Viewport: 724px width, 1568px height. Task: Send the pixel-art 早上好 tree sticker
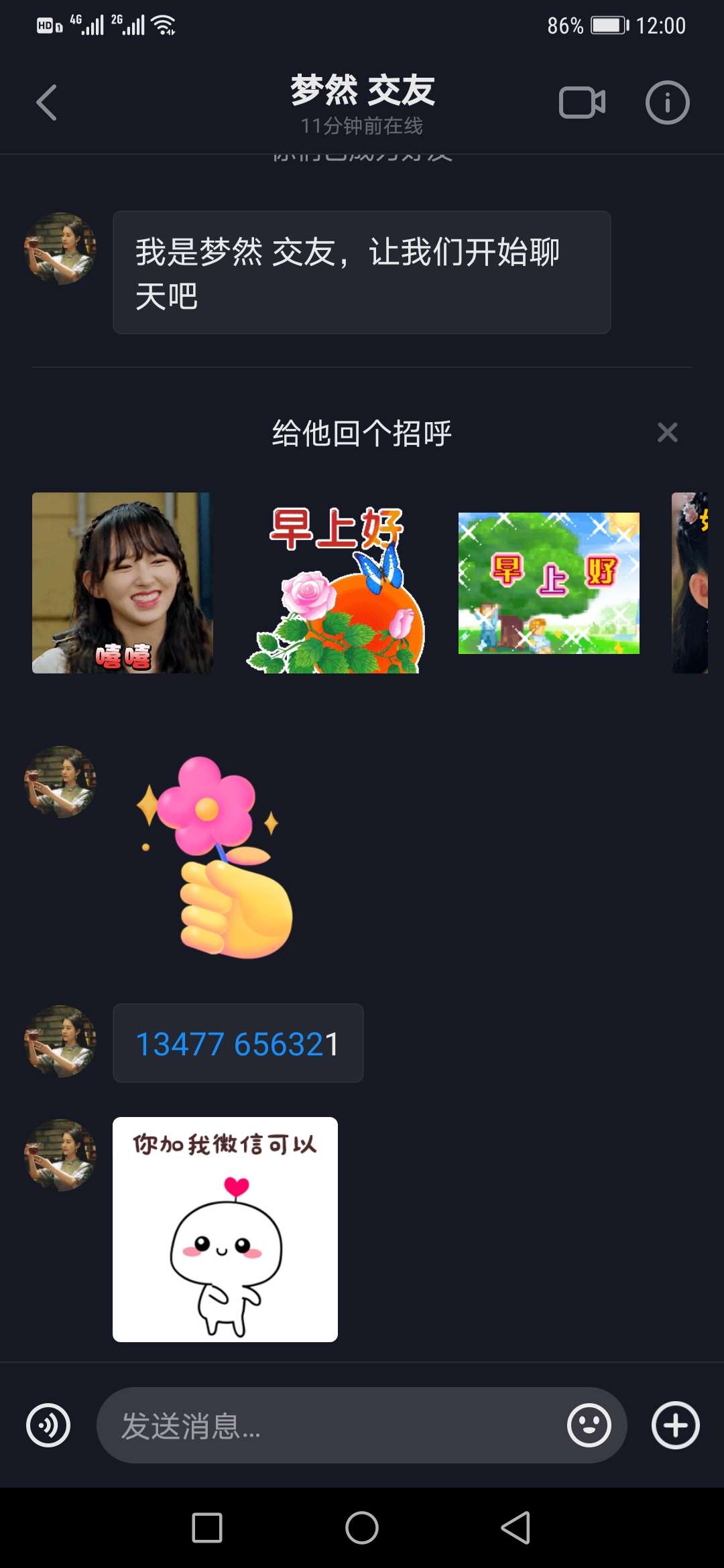coord(549,583)
